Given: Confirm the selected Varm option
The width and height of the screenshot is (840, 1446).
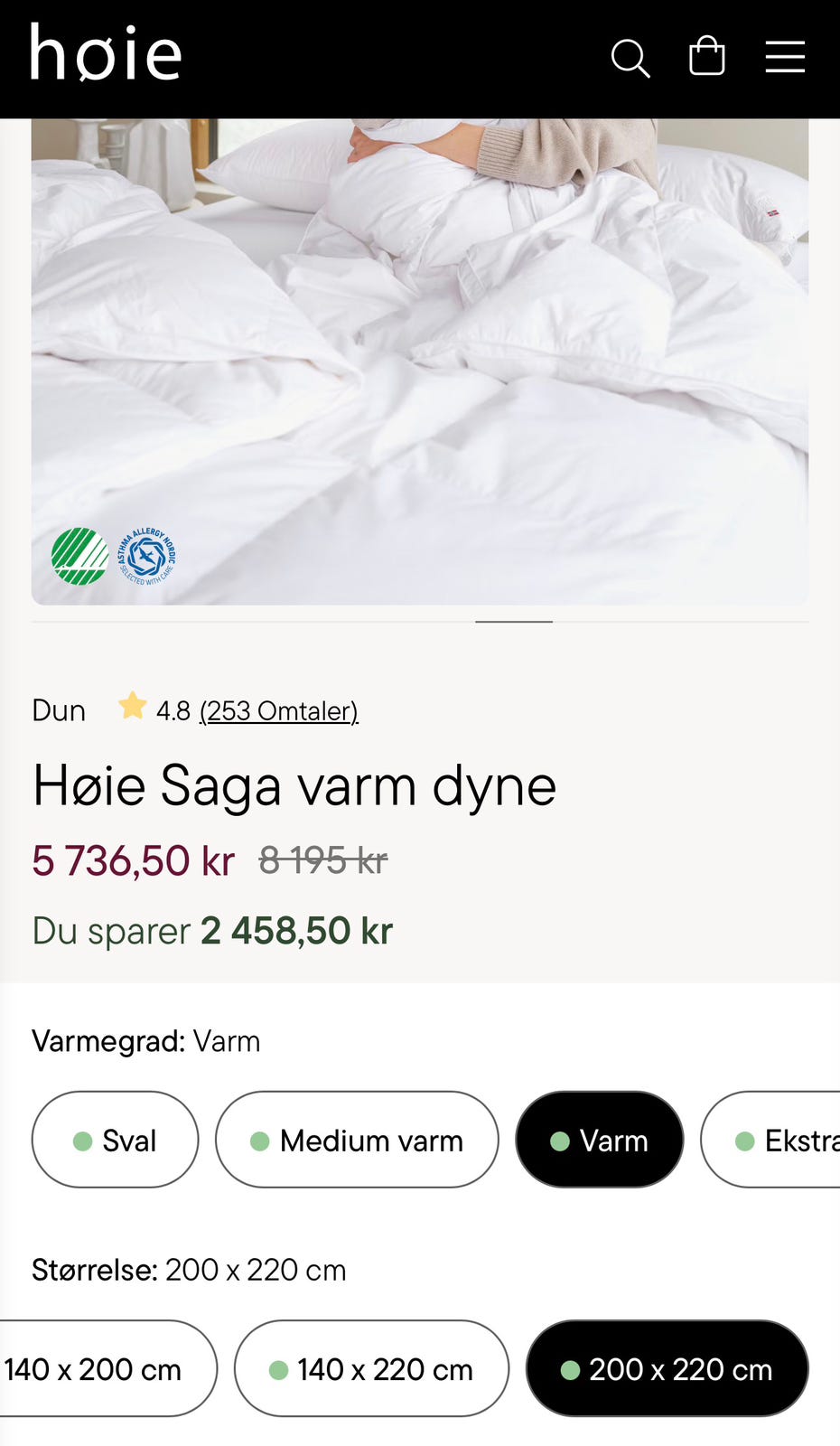Looking at the screenshot, I should coord(599,1140).
